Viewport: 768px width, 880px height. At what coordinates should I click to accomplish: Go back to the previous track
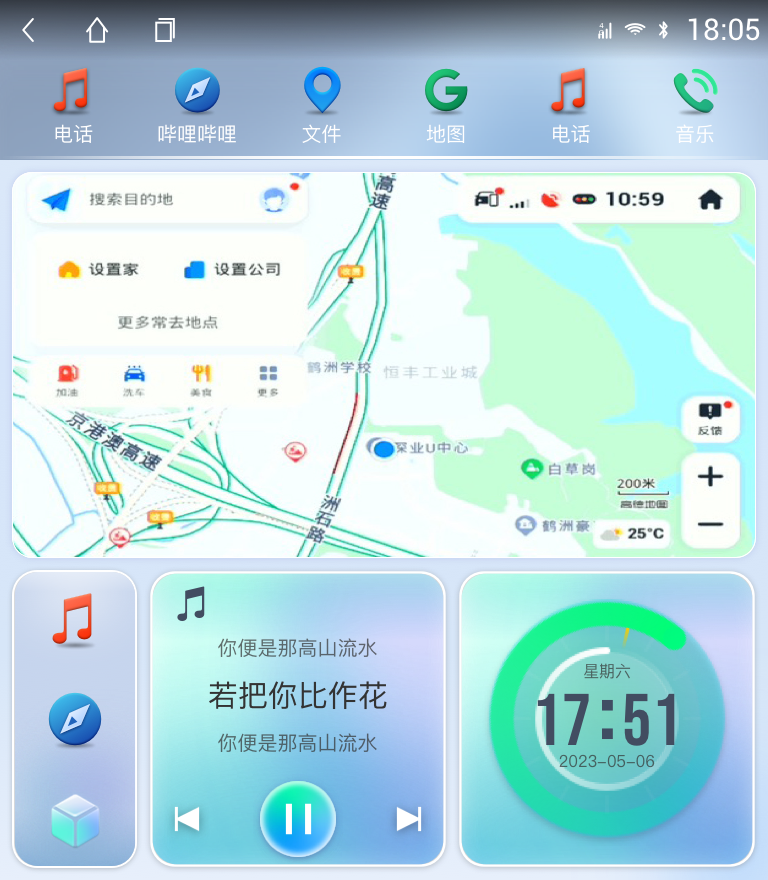click(187, 819)
